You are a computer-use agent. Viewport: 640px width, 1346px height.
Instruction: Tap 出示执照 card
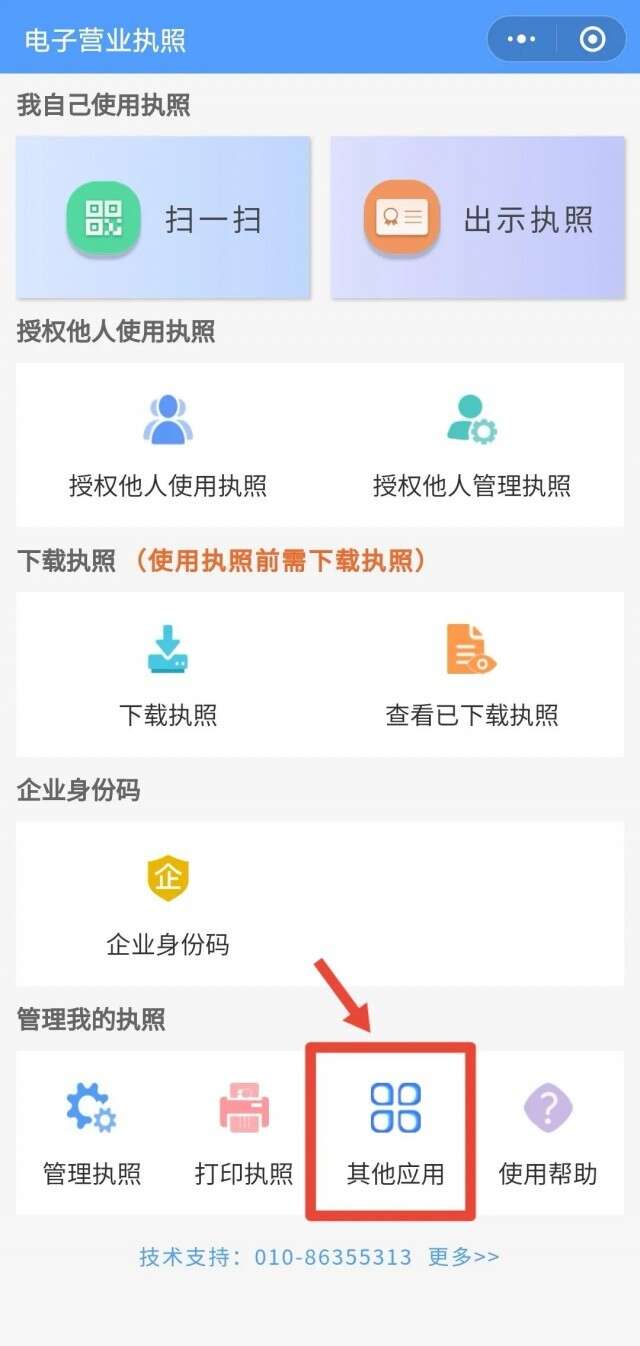click(477, 218)
